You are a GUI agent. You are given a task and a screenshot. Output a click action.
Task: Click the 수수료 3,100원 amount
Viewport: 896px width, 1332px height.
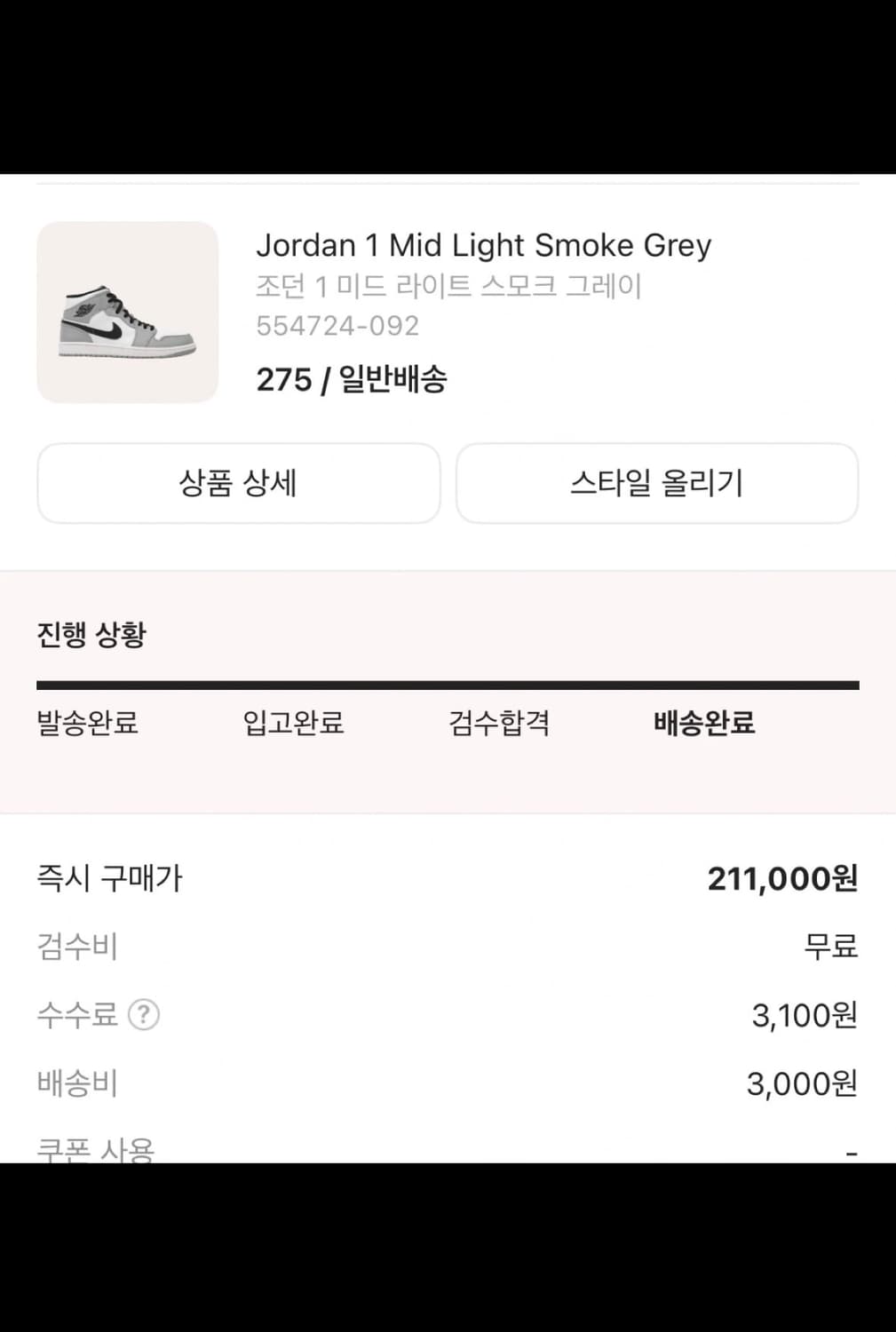tap(804, 1015)
